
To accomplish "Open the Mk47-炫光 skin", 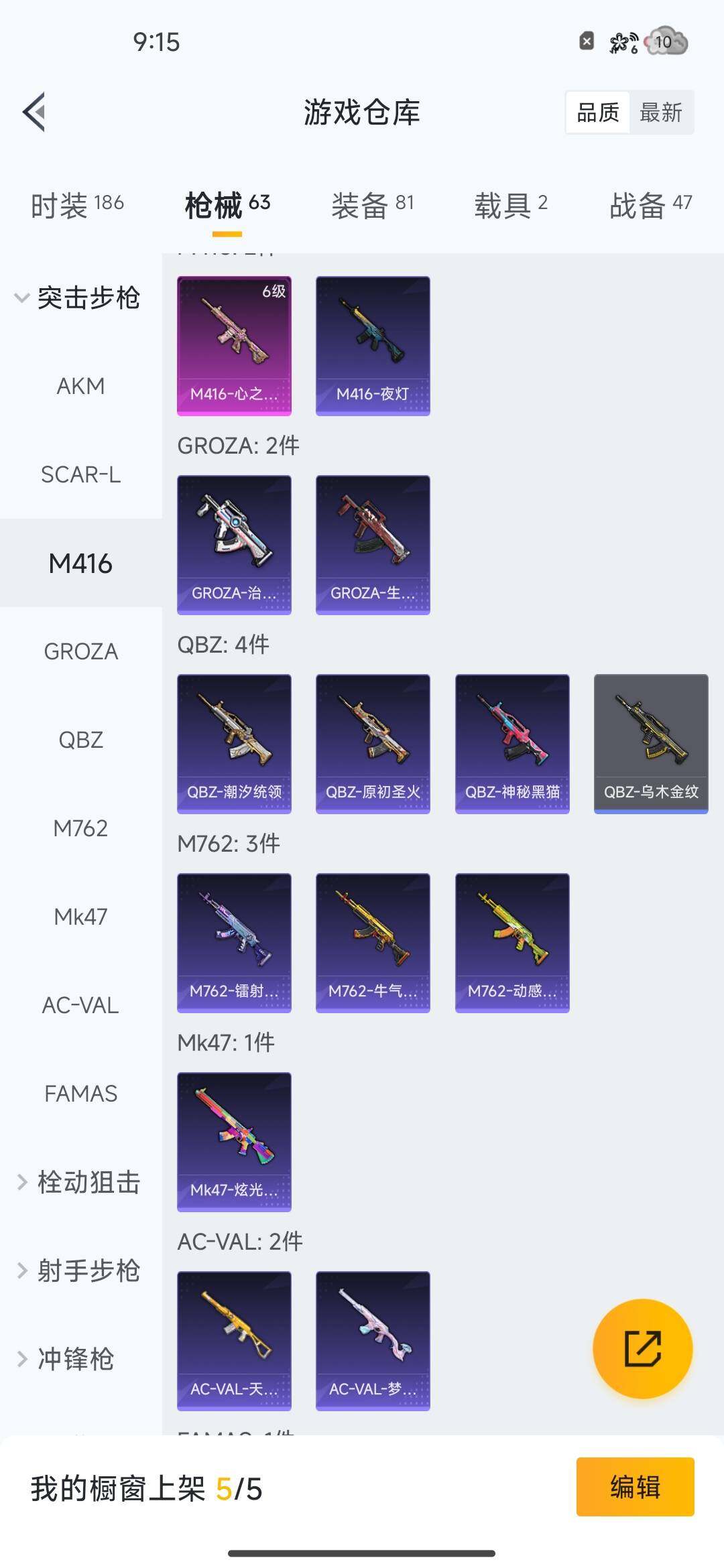I will click(234, 1142).
